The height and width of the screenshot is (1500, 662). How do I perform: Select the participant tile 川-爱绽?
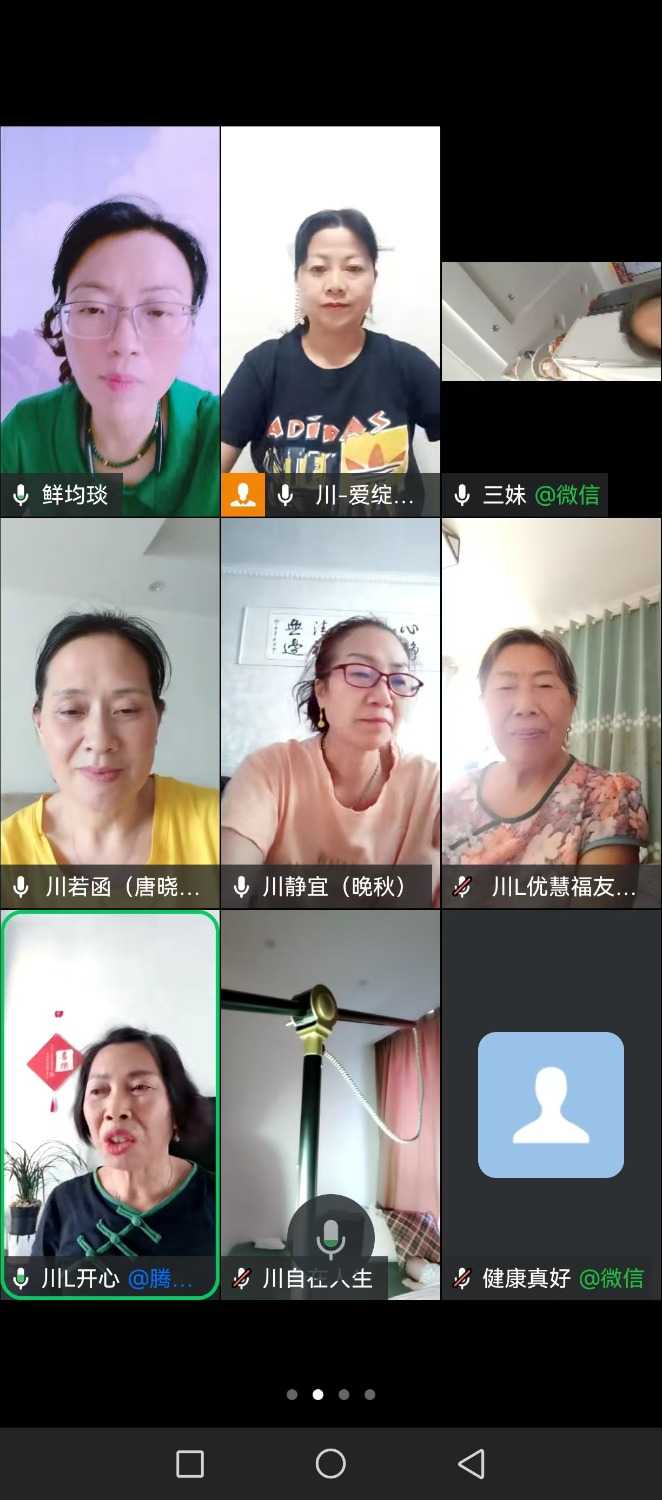[x=330, y=320]
